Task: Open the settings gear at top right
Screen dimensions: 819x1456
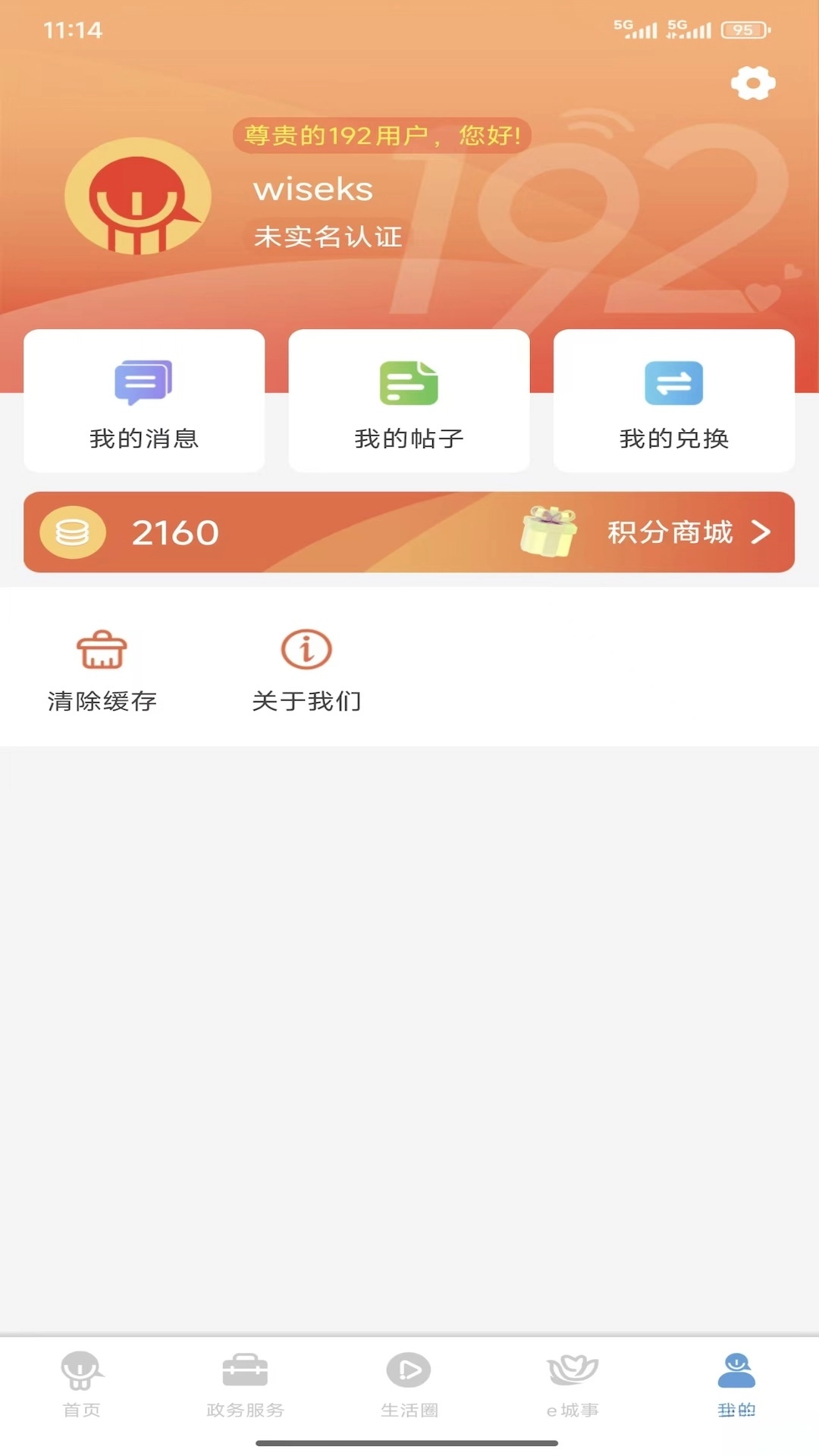Action: [752, 83]
